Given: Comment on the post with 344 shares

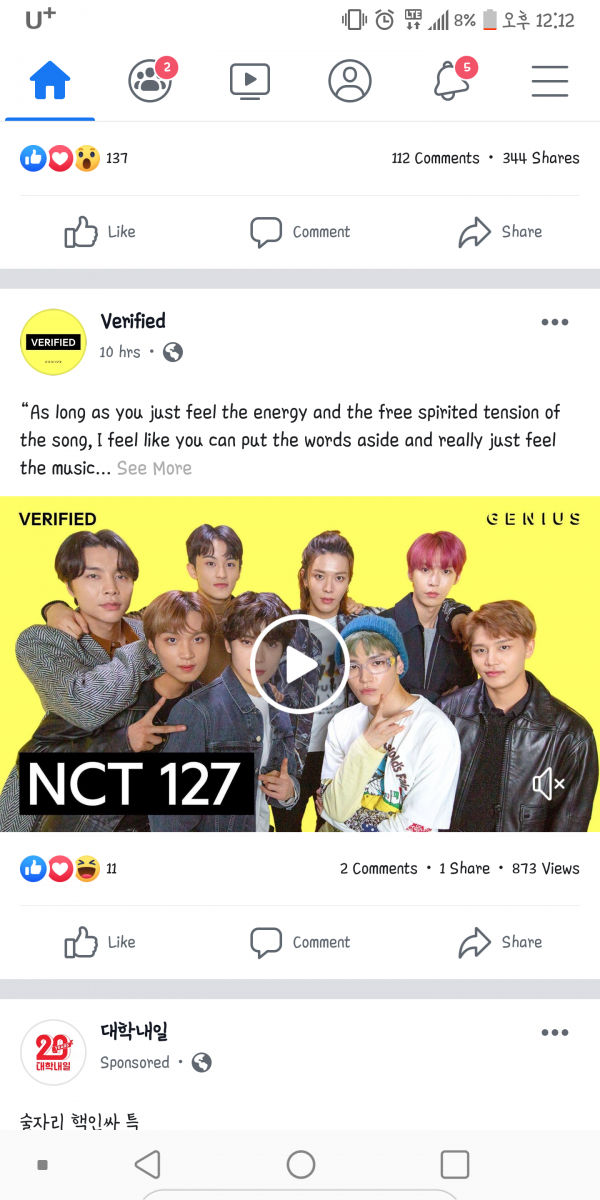Looking at the screenshot, I should coord(300,232).
